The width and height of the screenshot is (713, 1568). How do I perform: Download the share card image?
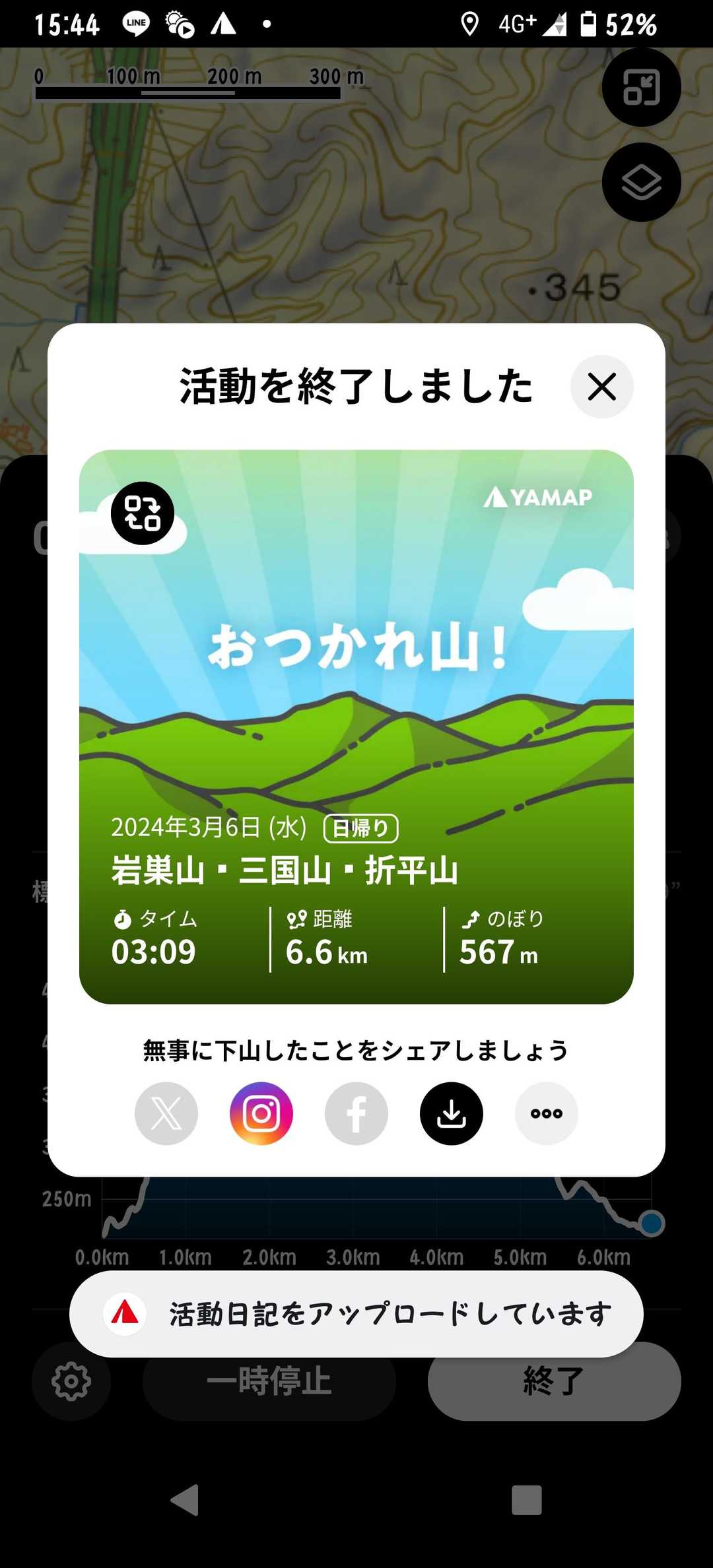tap(452, 1113)
